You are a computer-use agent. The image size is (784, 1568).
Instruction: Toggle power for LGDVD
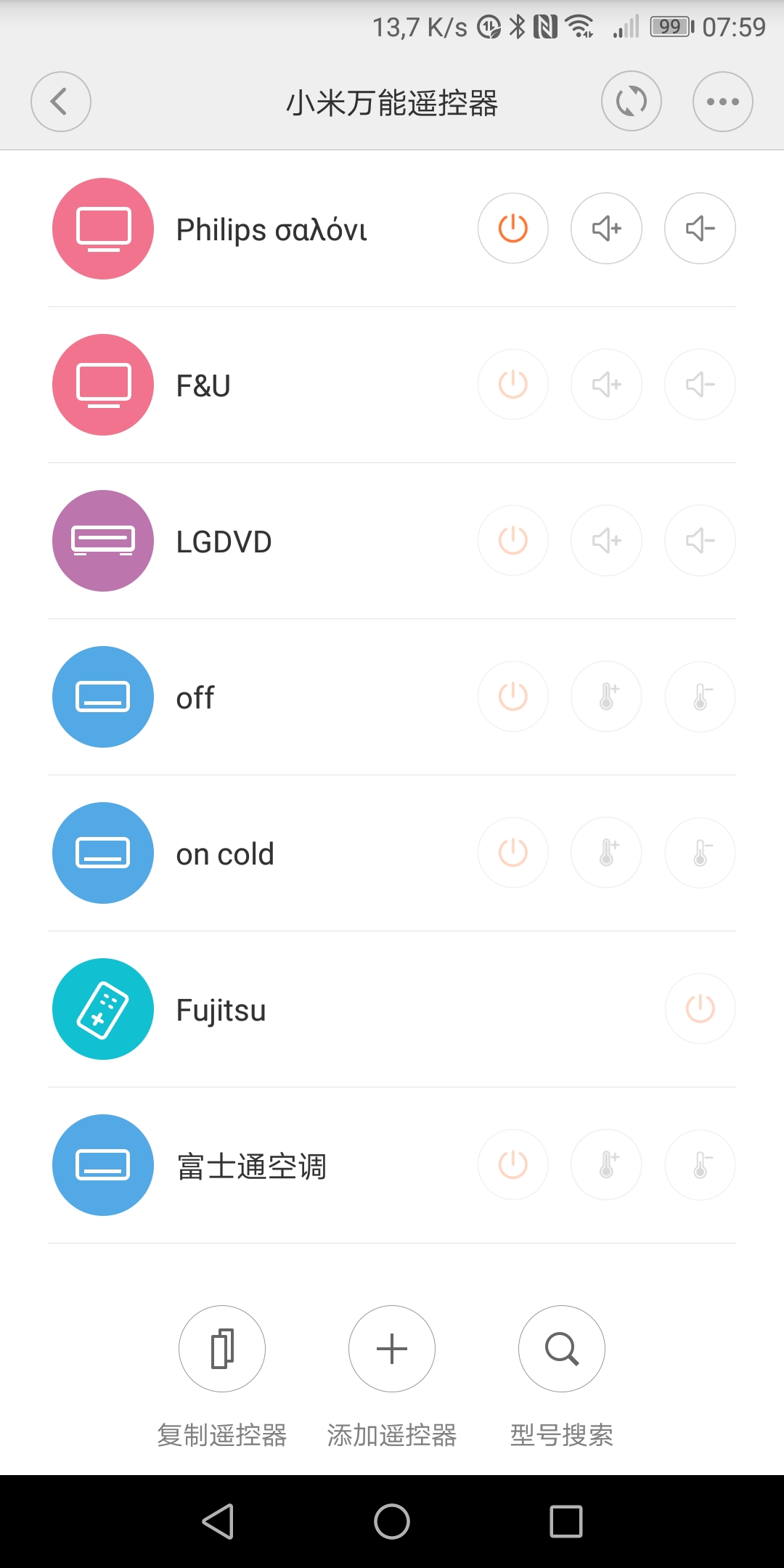pyautogui.click(x=513, y=541)
